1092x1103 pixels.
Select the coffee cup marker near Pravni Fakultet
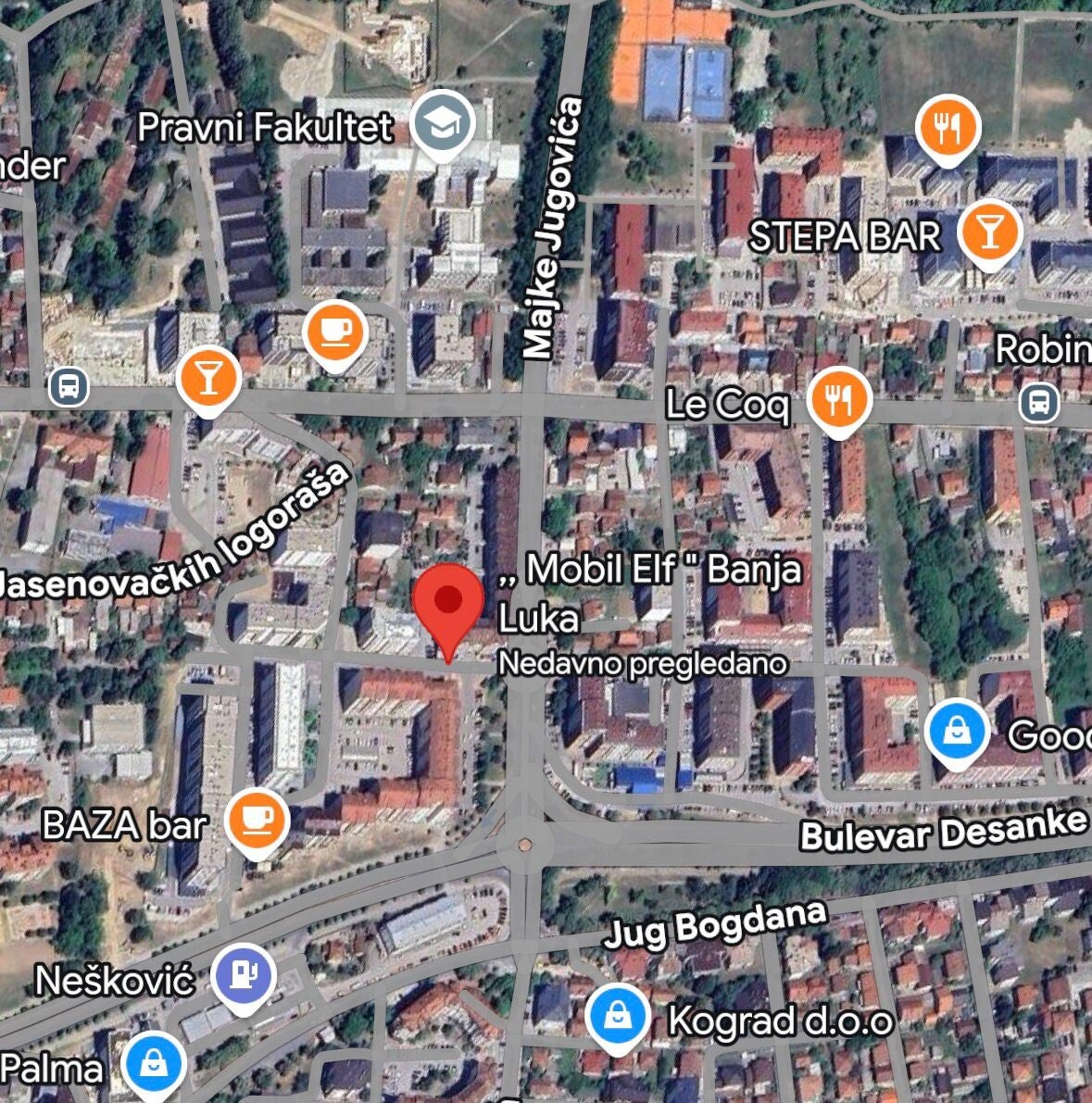334,330
